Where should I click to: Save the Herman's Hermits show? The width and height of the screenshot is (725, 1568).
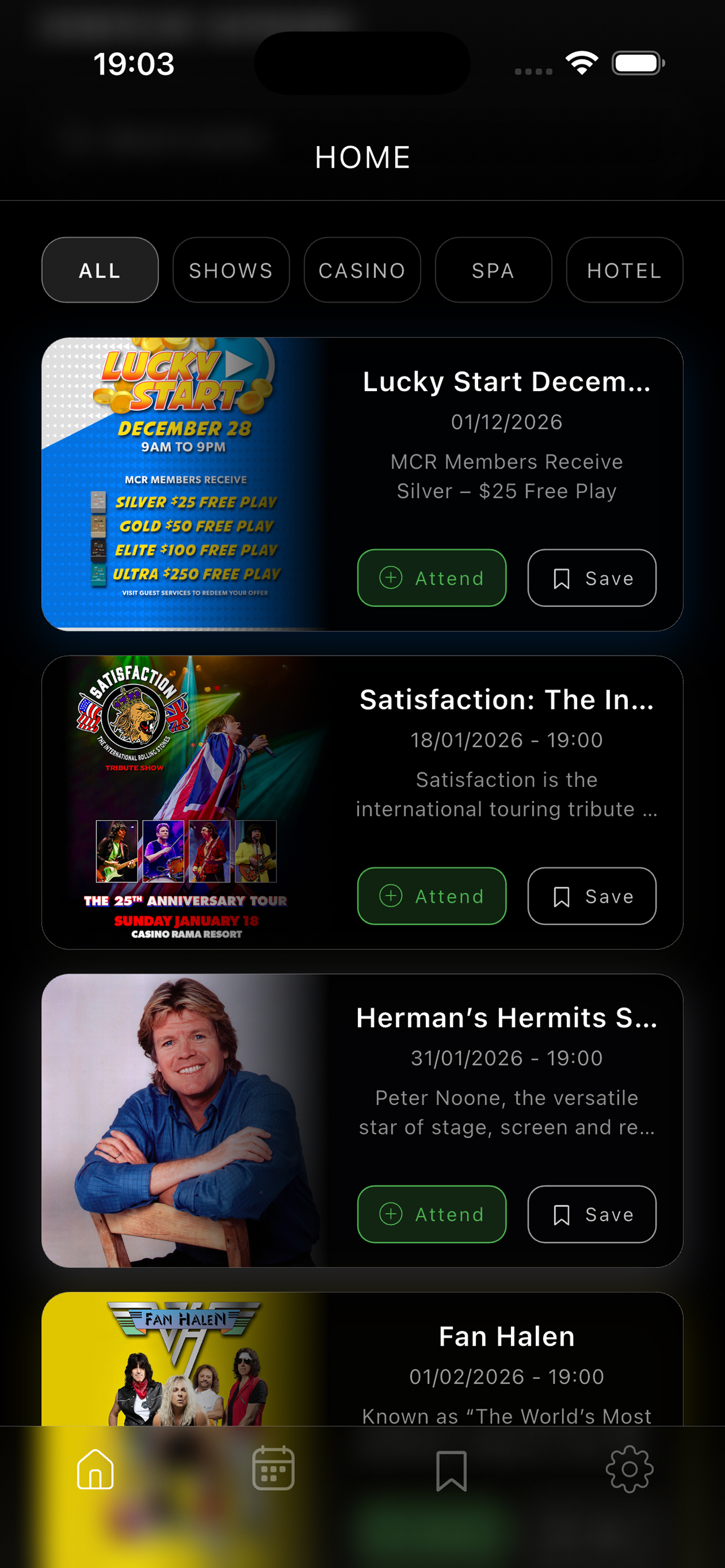pyautogui.click(x=591, y=1214)
